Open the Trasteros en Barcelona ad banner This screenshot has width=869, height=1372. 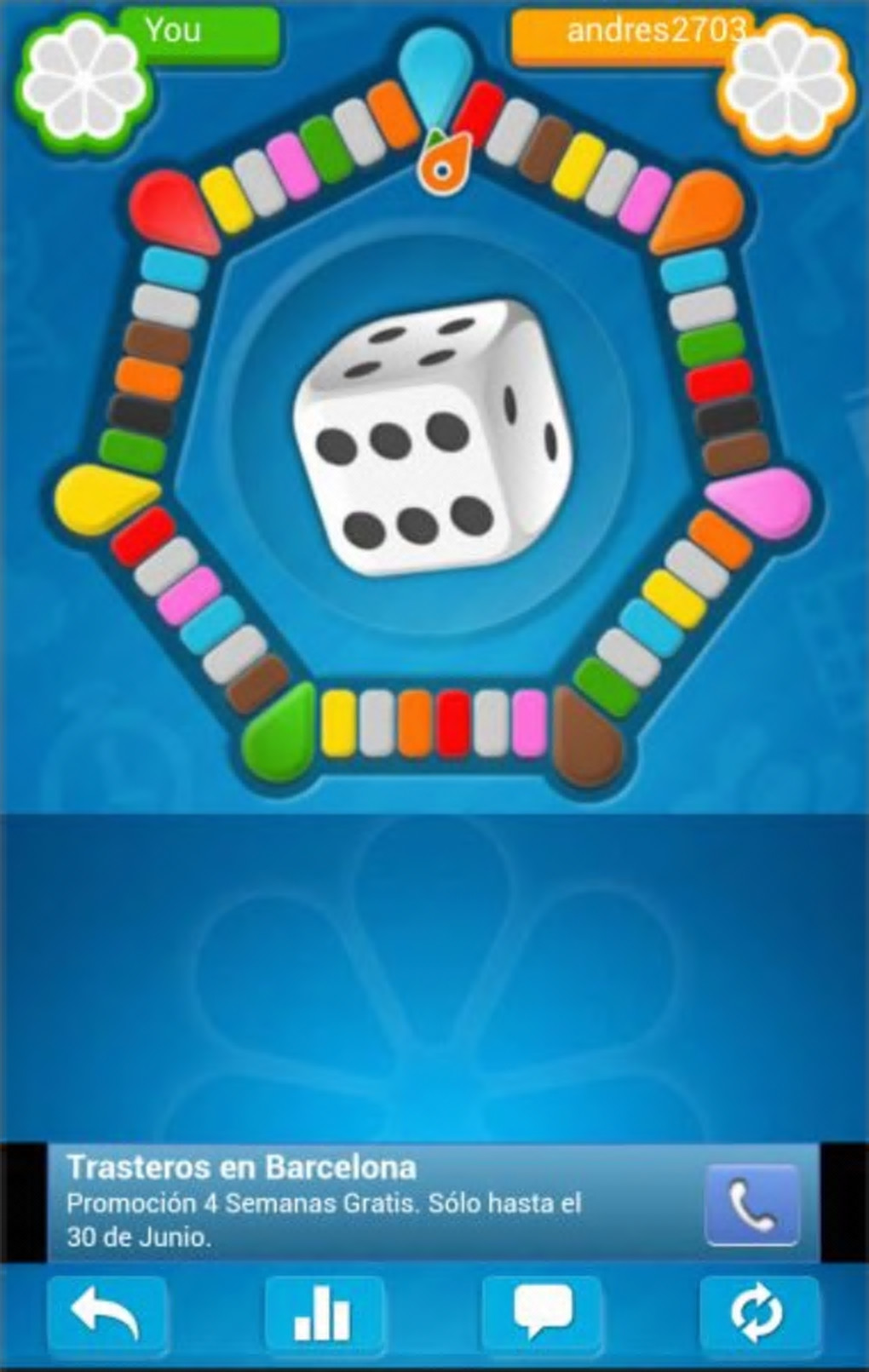[x=341, y=1201]
